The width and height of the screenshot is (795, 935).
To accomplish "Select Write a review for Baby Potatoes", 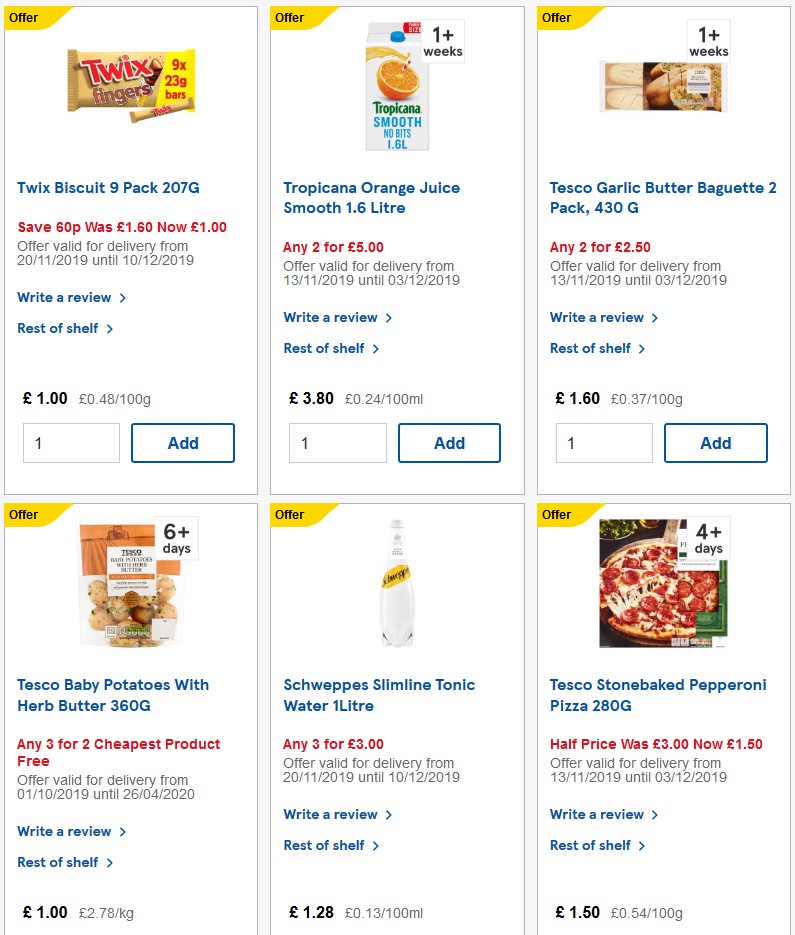I will point(64,831).
